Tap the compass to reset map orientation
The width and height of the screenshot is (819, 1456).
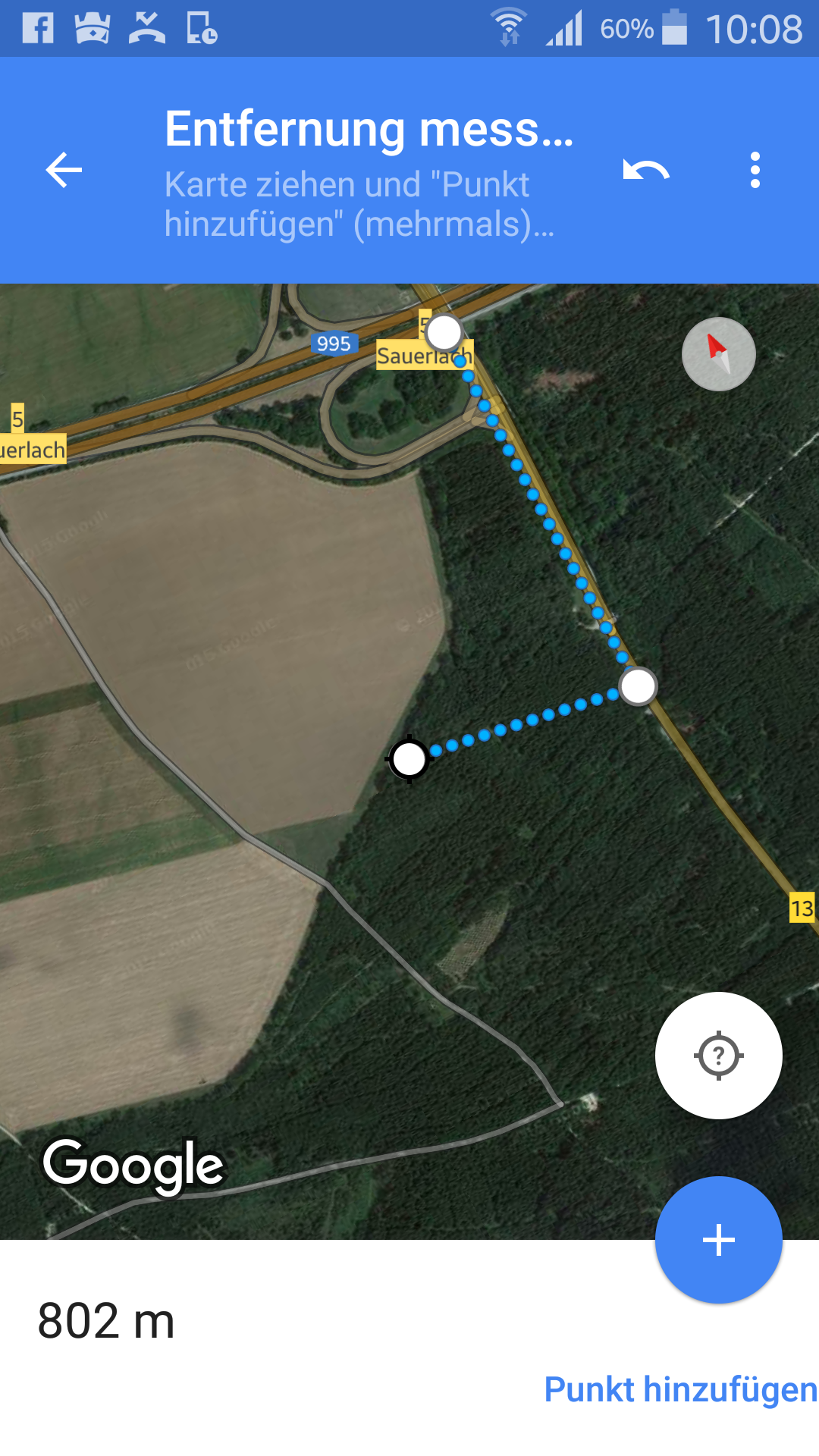(x=719, y=354)
